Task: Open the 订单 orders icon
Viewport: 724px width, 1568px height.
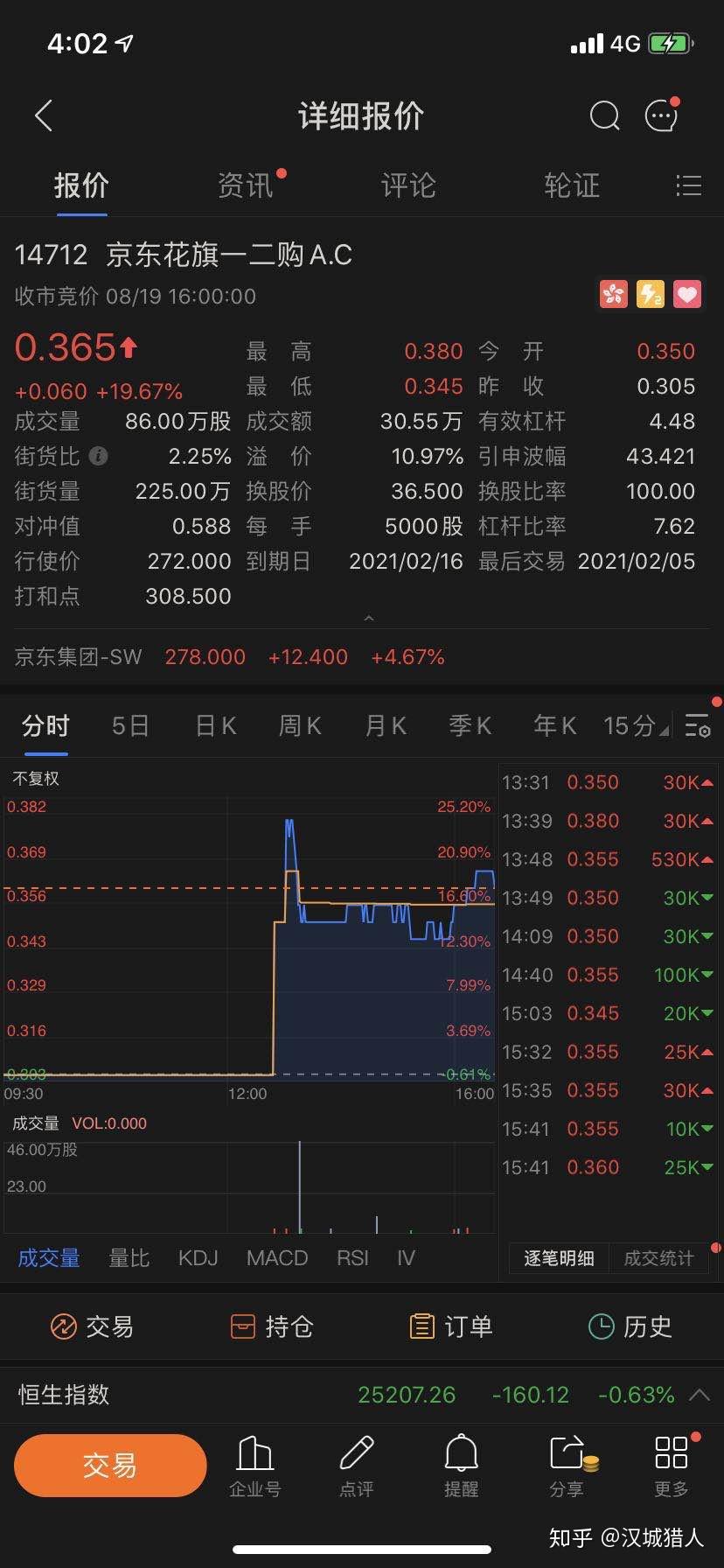Action: (449, 1326)
